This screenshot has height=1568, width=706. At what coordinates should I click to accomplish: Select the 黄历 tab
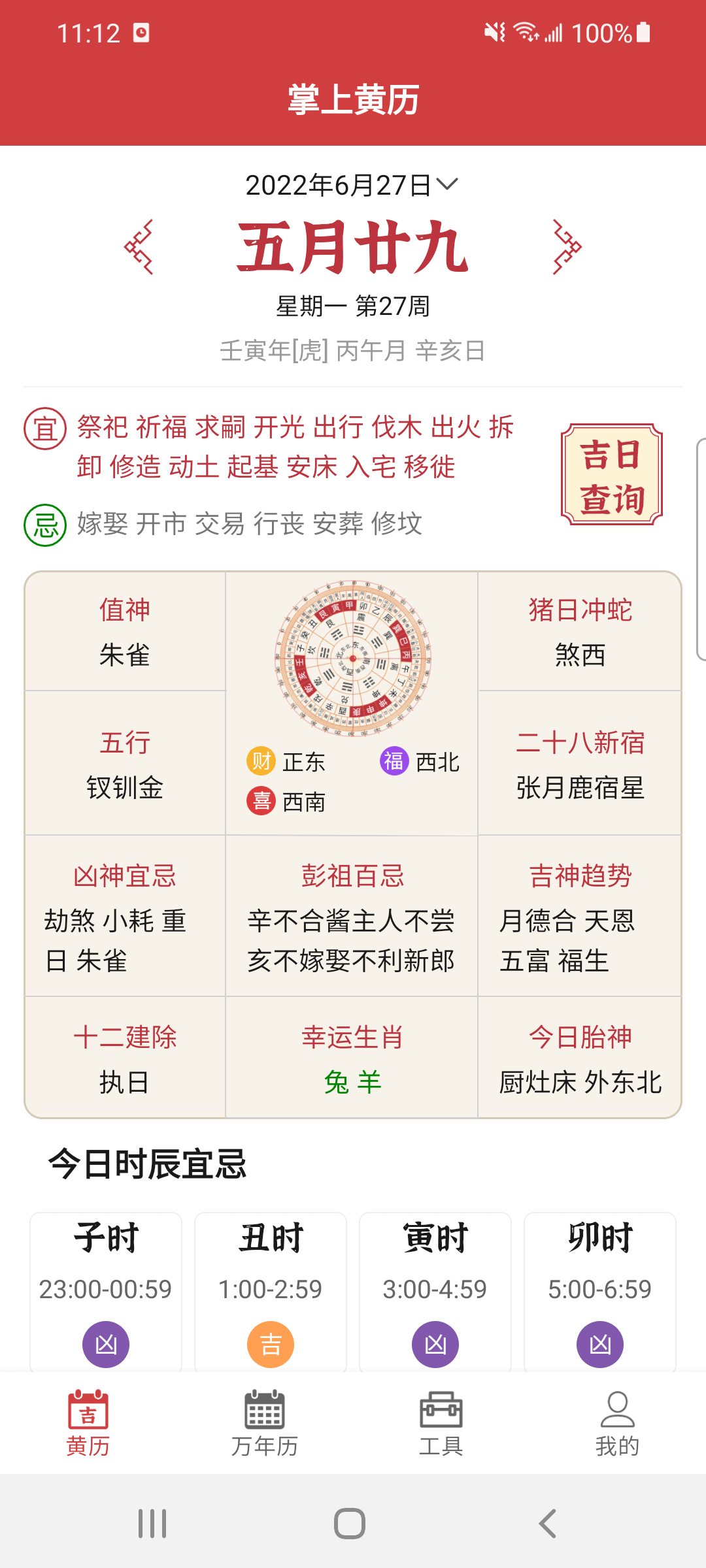(88, 1423)
